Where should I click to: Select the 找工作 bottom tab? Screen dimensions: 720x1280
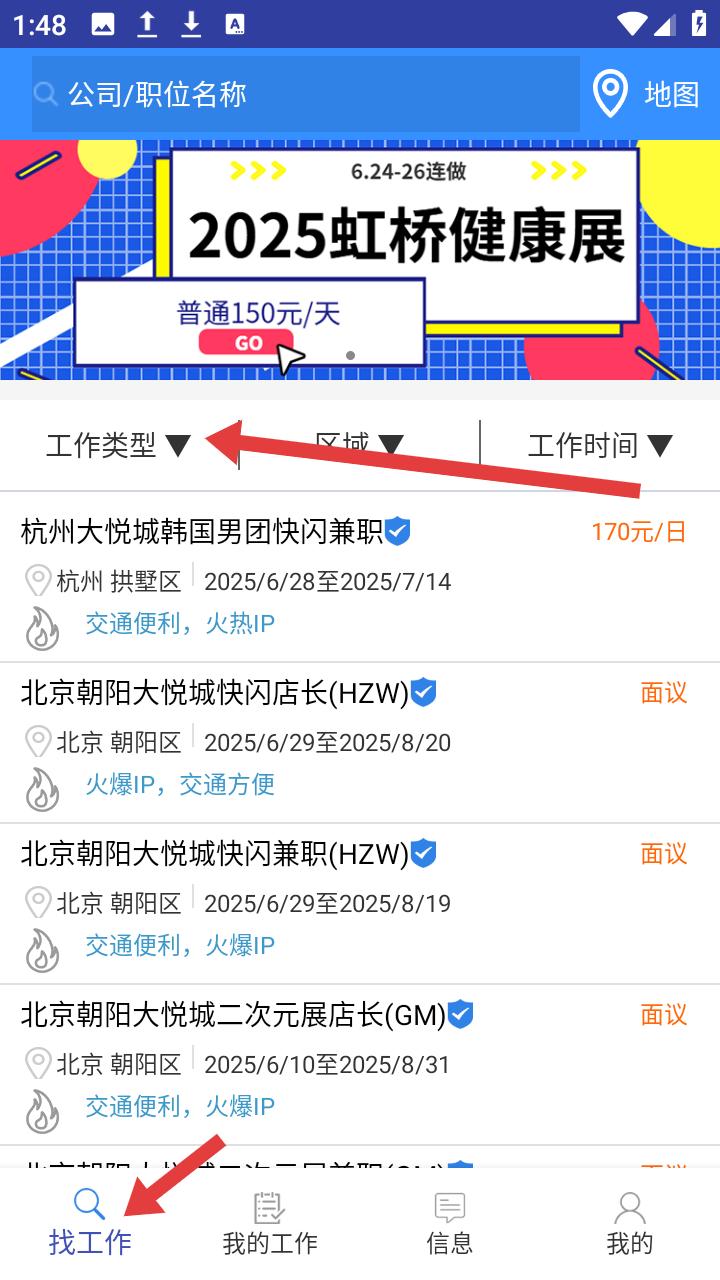90,1222
